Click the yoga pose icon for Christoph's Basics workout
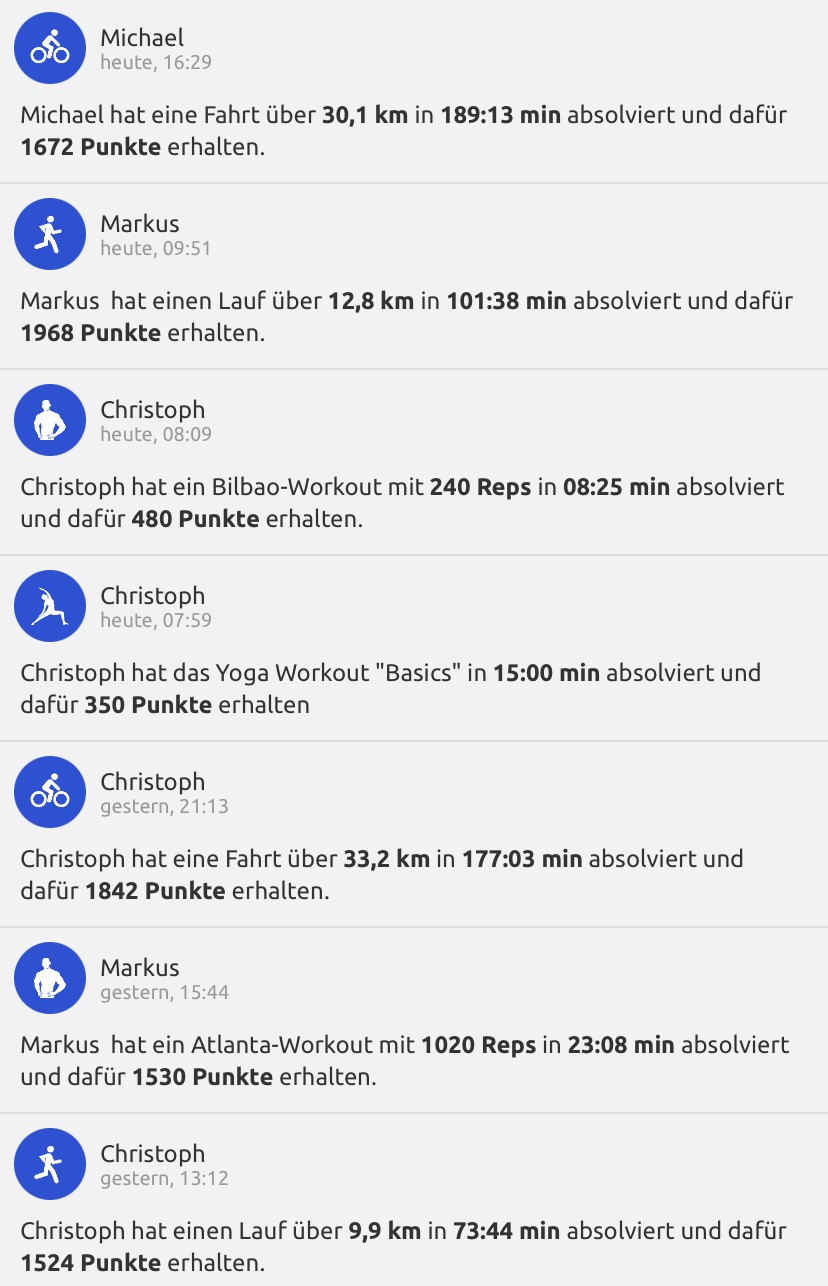Screen dimensions: 828x1286 pos(49,606)
